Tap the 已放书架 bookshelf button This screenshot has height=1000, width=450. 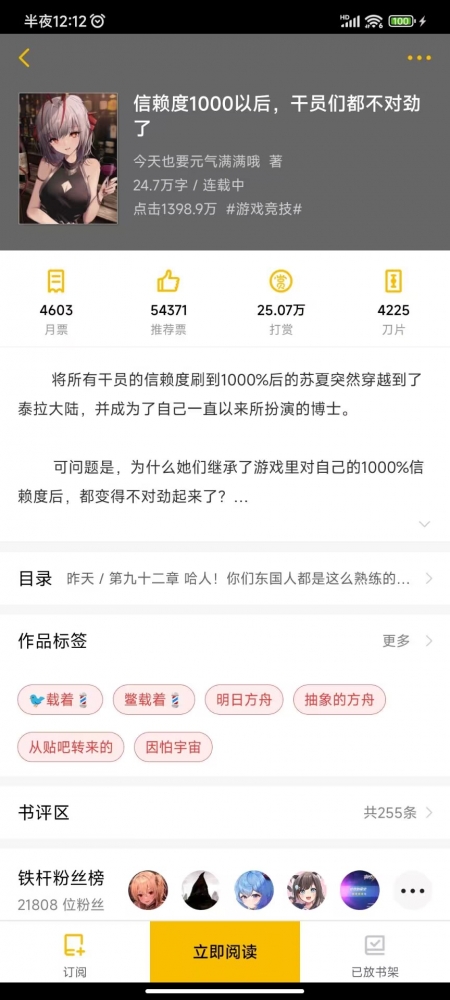pos(375,953)
